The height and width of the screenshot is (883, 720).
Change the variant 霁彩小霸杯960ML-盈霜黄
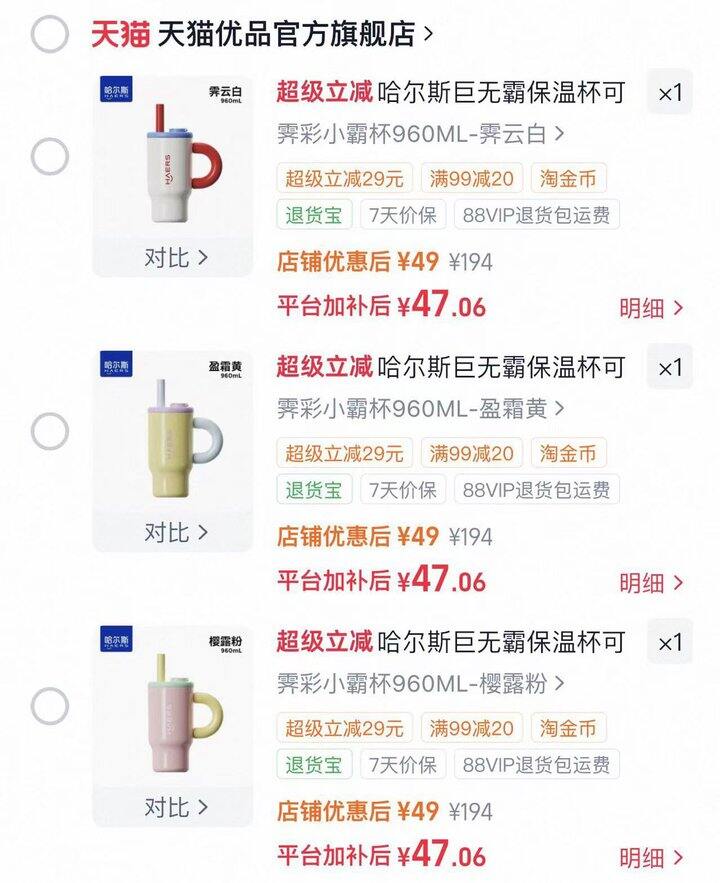pyautogui.click(x=420, y=408)
